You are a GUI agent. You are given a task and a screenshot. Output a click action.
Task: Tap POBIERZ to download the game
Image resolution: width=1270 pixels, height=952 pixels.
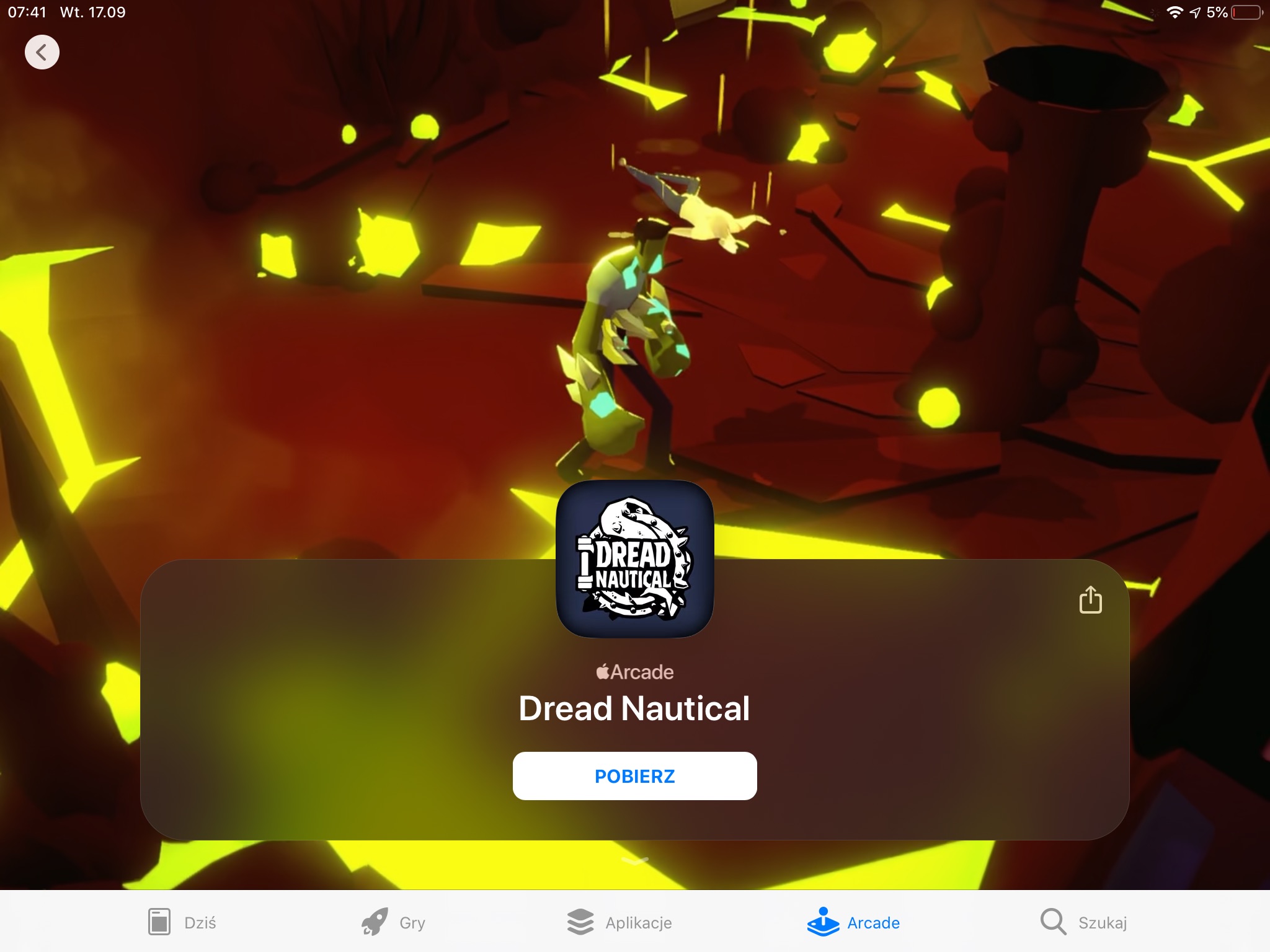coord(634,776)
